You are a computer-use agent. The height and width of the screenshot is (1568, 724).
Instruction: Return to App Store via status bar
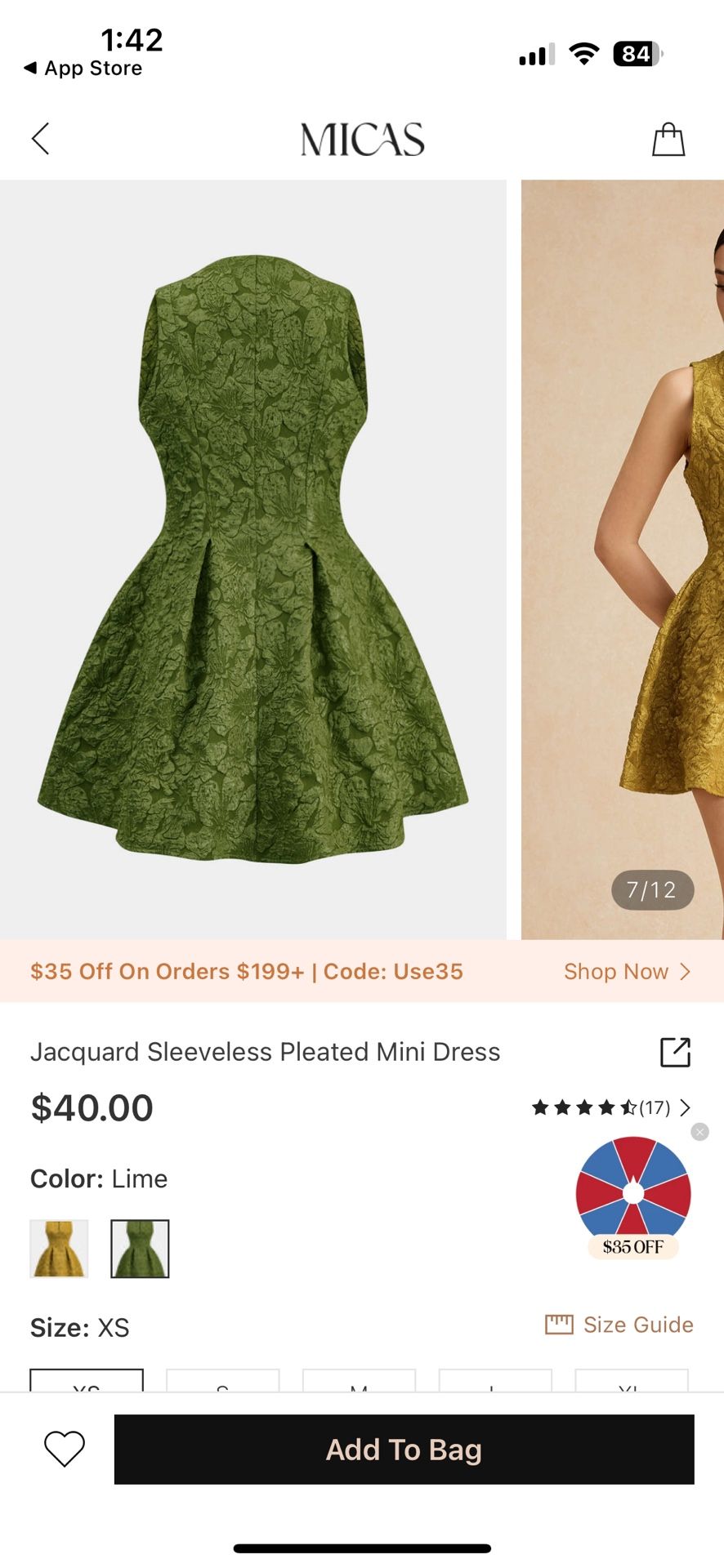pos(83,69)
